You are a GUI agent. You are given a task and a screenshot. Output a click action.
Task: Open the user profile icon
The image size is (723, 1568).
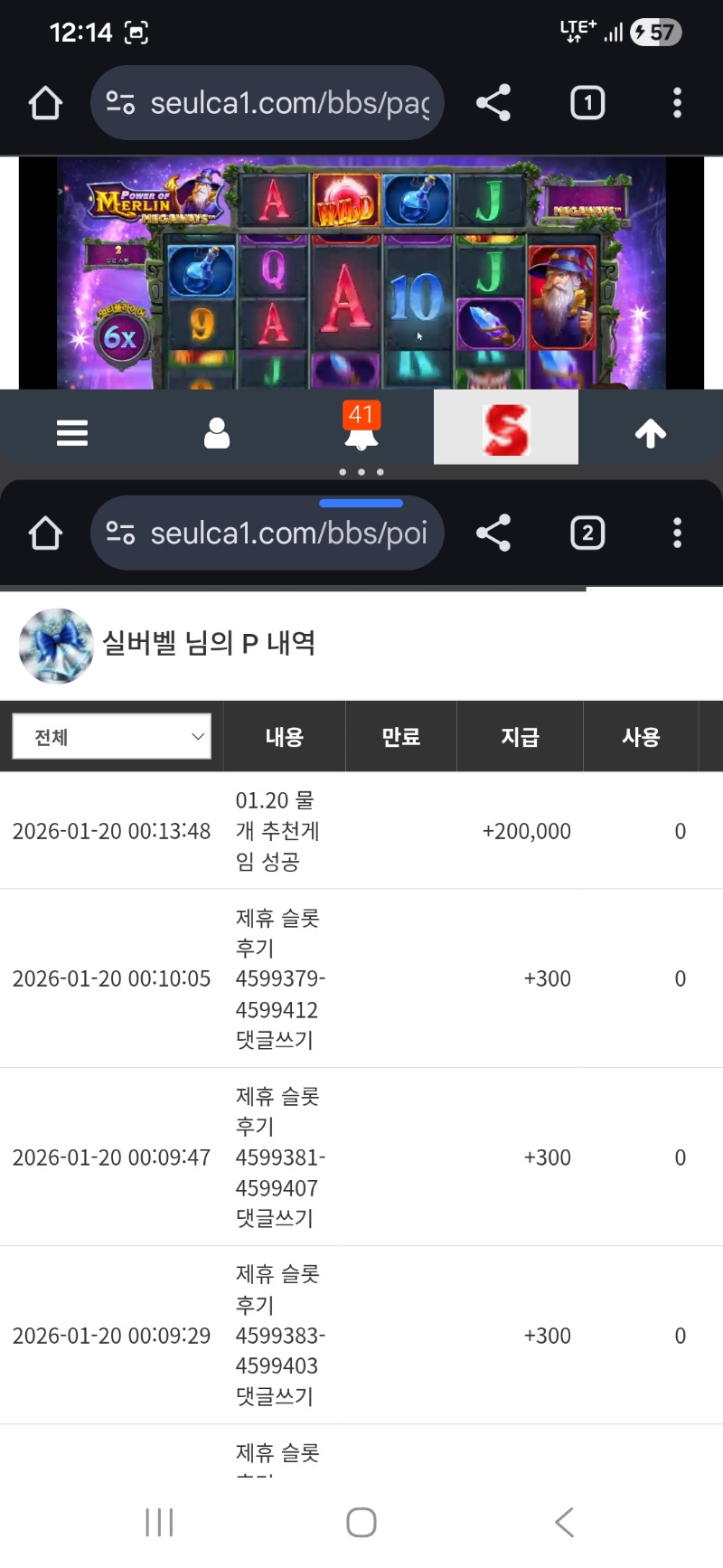click(x=217, y=433)
